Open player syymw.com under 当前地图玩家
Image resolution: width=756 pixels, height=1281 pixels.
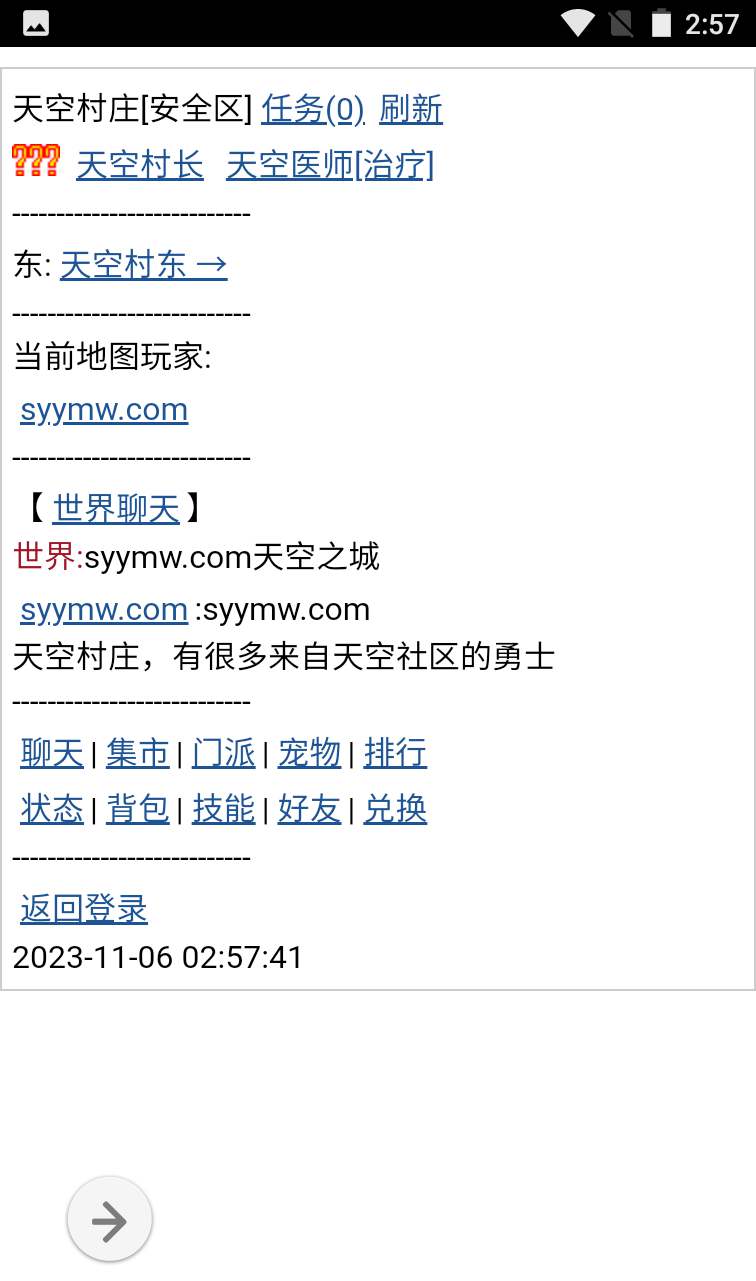point(104,410)
